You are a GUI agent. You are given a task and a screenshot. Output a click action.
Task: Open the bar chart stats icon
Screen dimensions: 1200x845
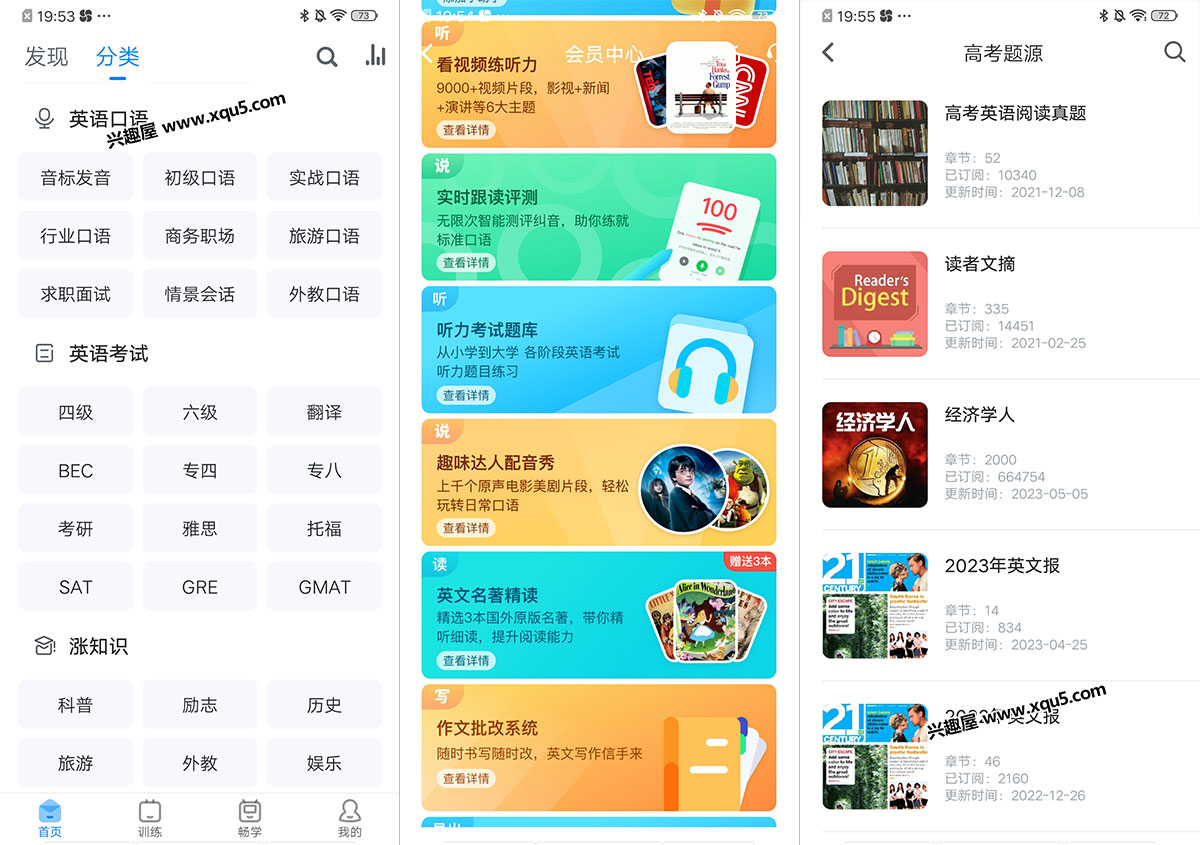tap(376, 56)
